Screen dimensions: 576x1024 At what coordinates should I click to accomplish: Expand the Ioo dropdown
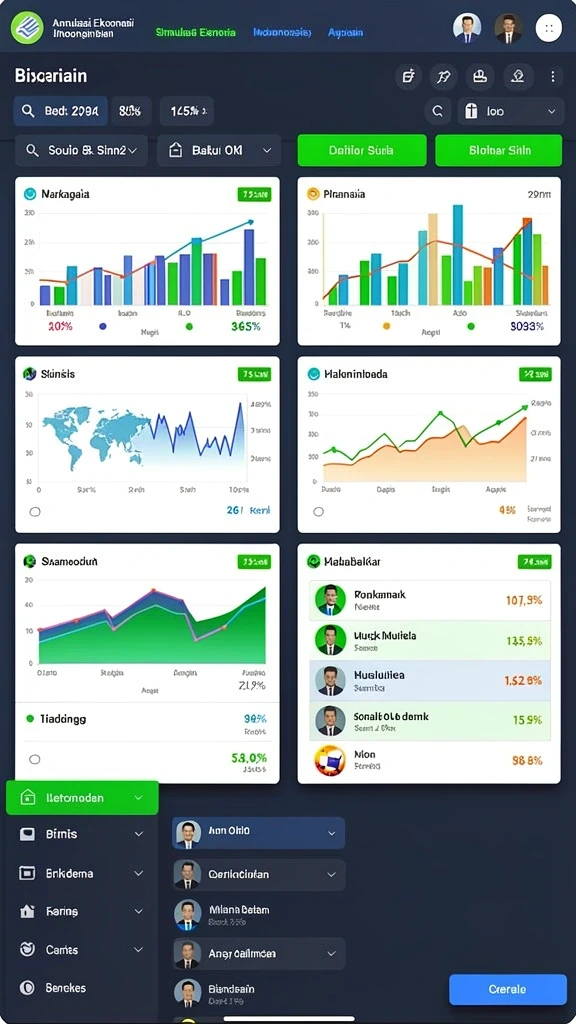[x=511, y=112]
